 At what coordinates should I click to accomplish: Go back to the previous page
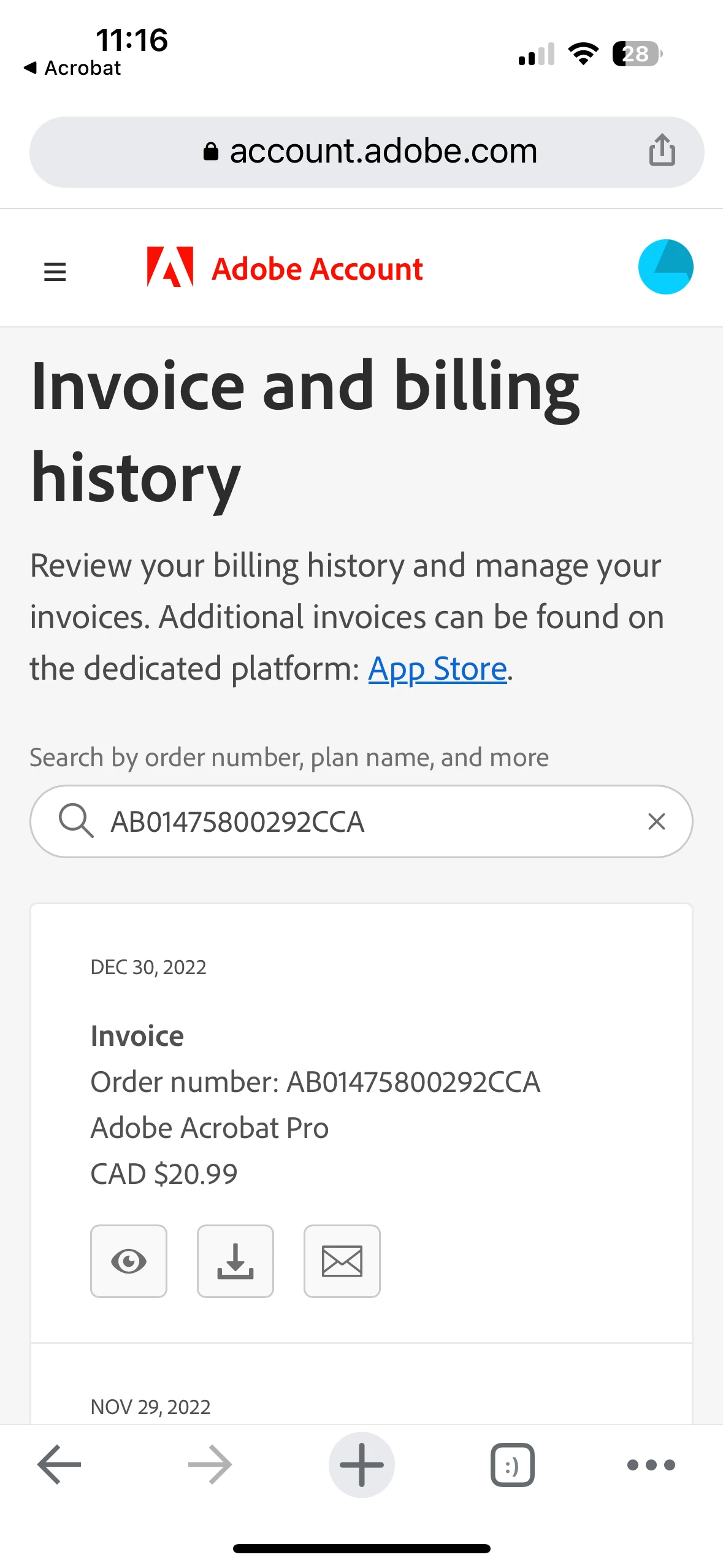pyautogui.click(x=59, y=1464)
